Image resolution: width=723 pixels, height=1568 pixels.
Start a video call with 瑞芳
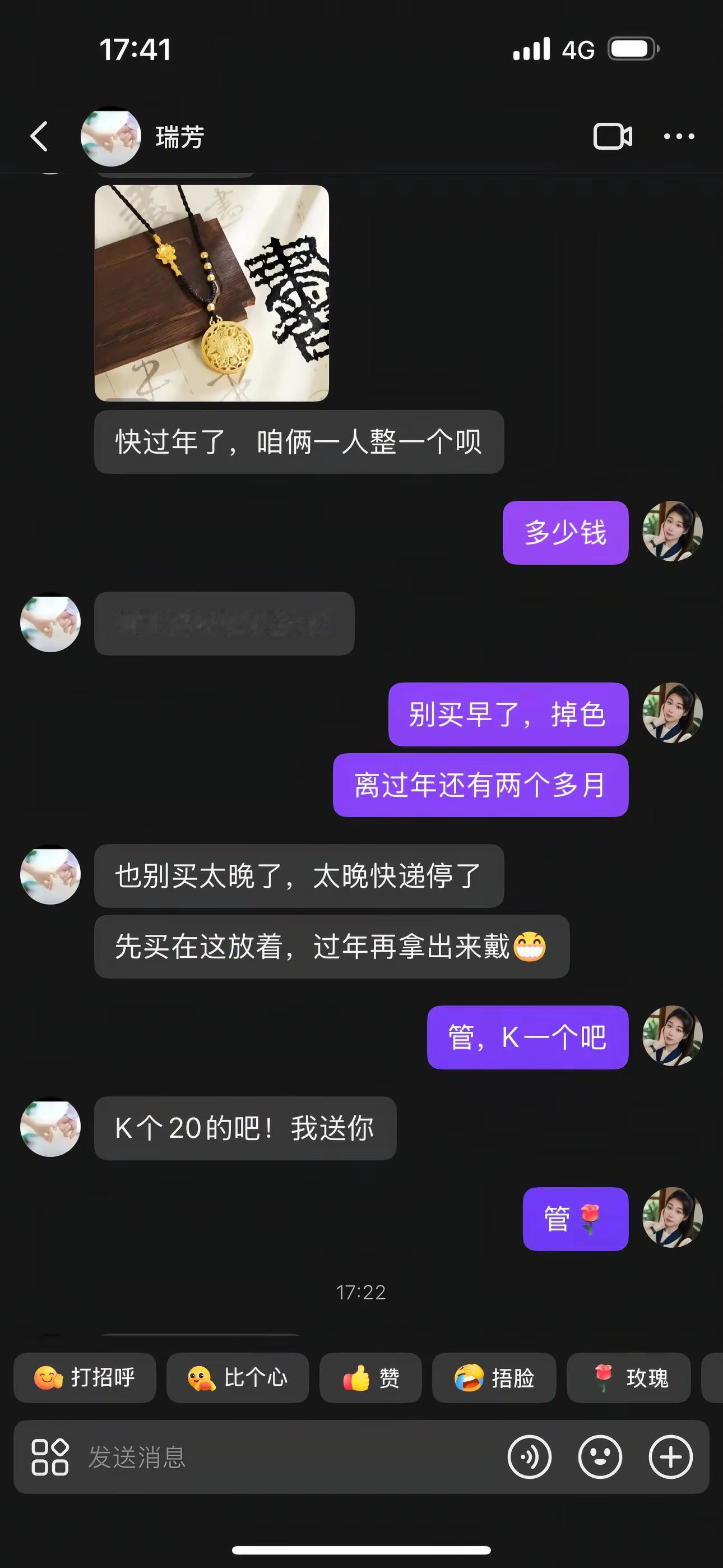pyautogui.click(x=611, y=136)
